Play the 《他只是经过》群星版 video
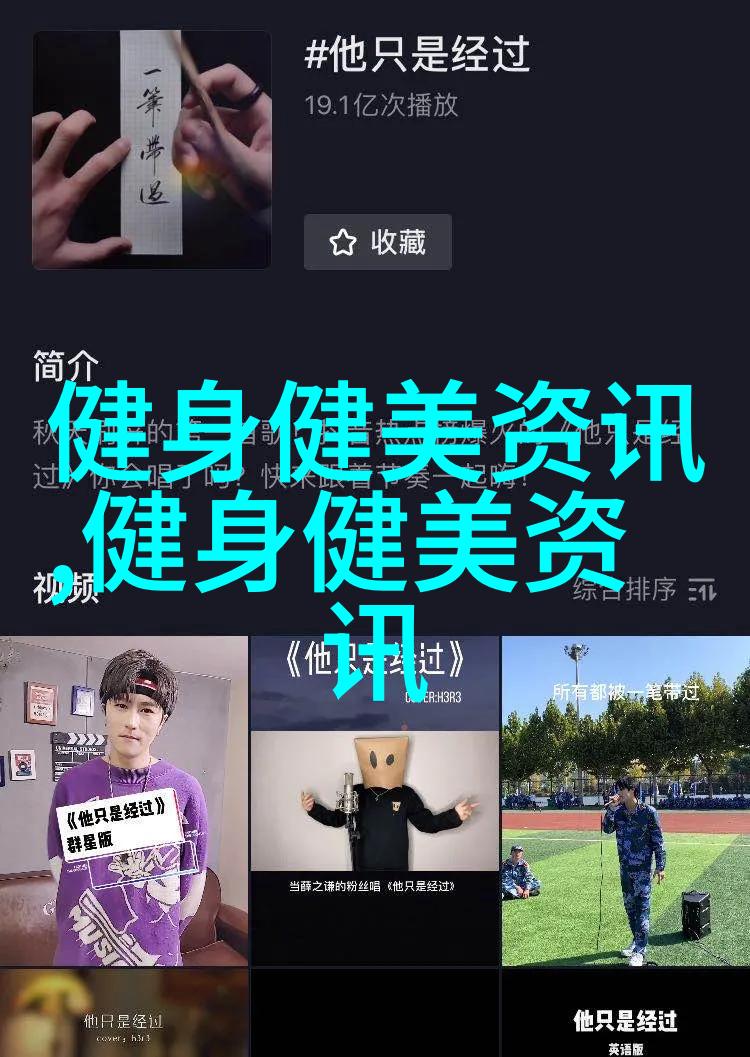This screenshot has height=1057, width=750. [123, 800]
